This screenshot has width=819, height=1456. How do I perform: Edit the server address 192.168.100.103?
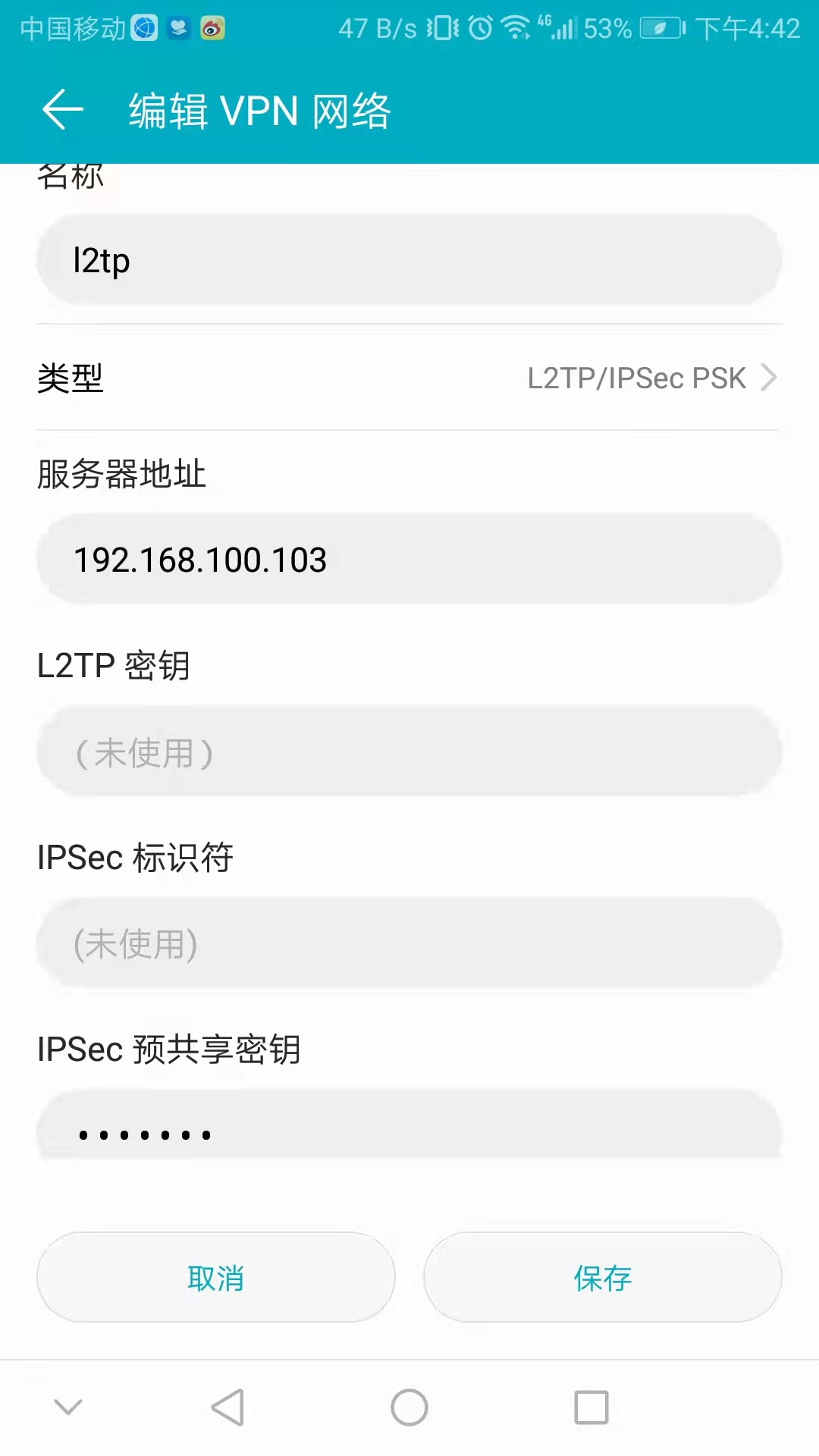(409, 560)
